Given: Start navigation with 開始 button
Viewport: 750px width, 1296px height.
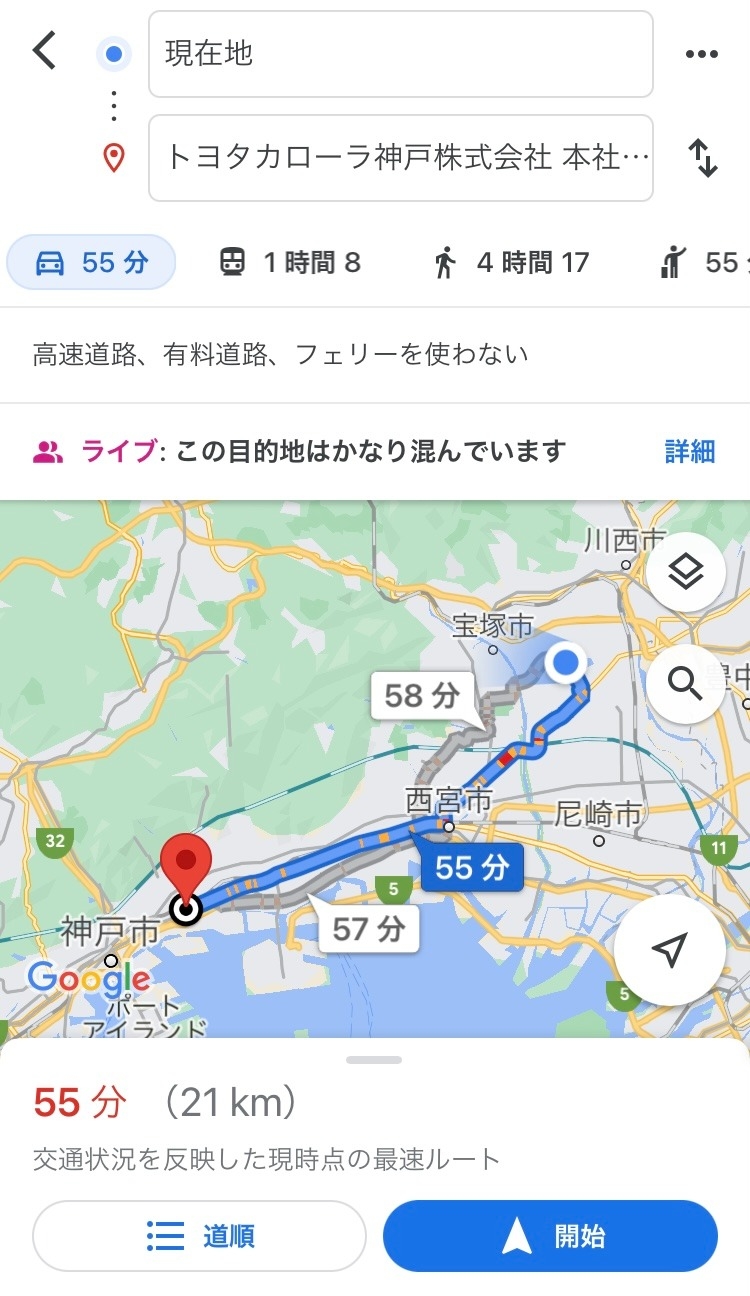Looking at the screenshot, I should [x=550, y=1236].
